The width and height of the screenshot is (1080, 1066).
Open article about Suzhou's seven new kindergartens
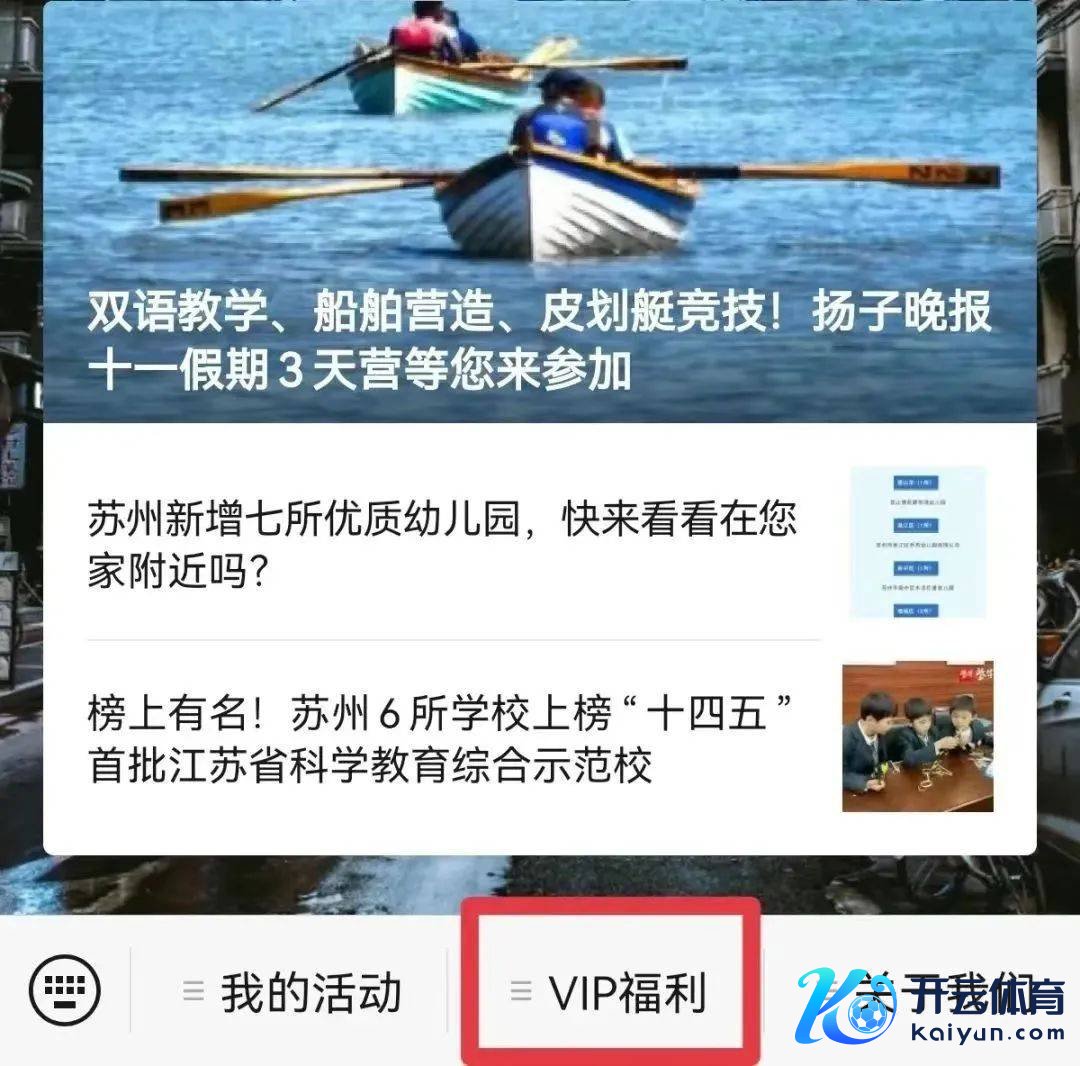point(441,546)
